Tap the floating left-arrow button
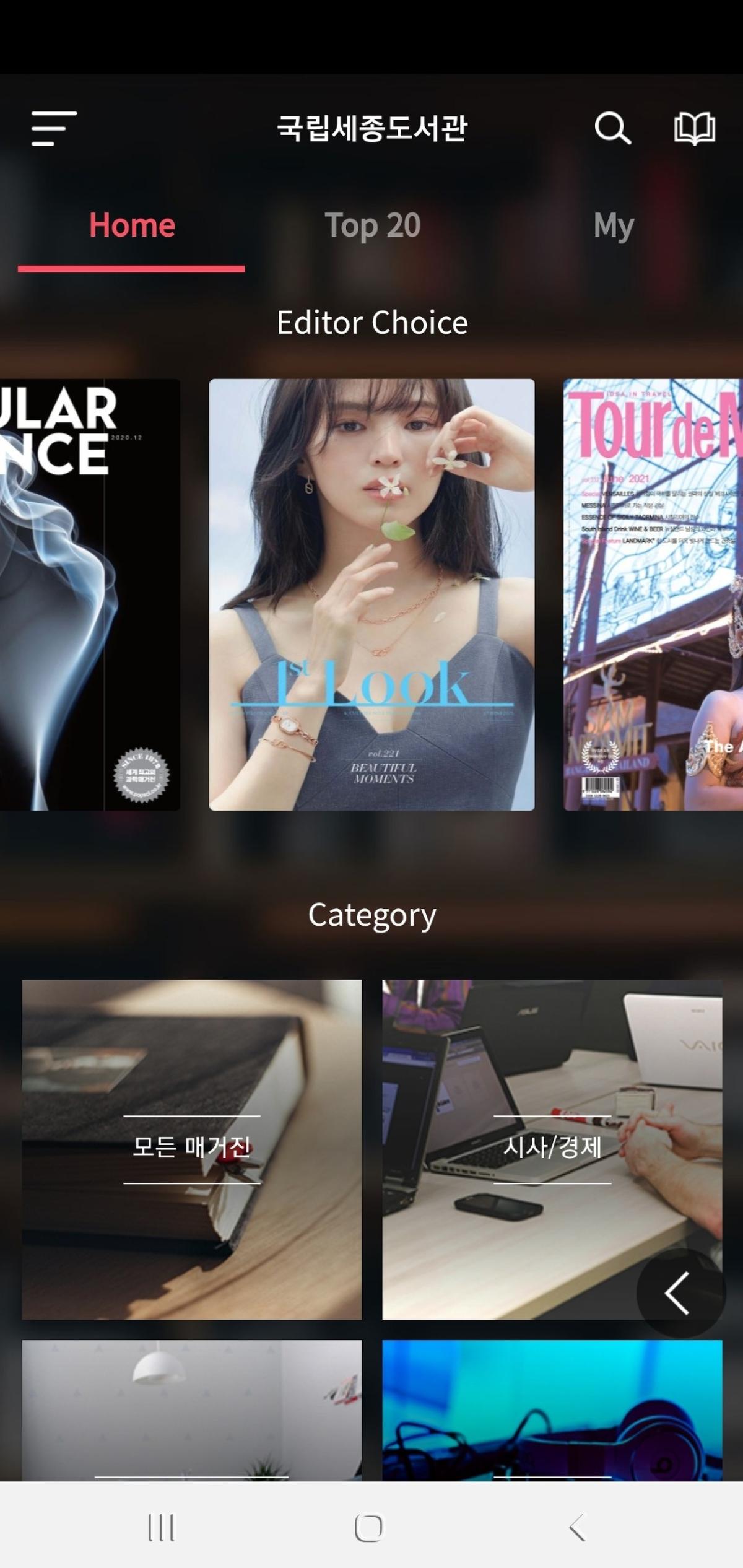This screenshot has width=743, height=1568. [x=679, y=1293]
